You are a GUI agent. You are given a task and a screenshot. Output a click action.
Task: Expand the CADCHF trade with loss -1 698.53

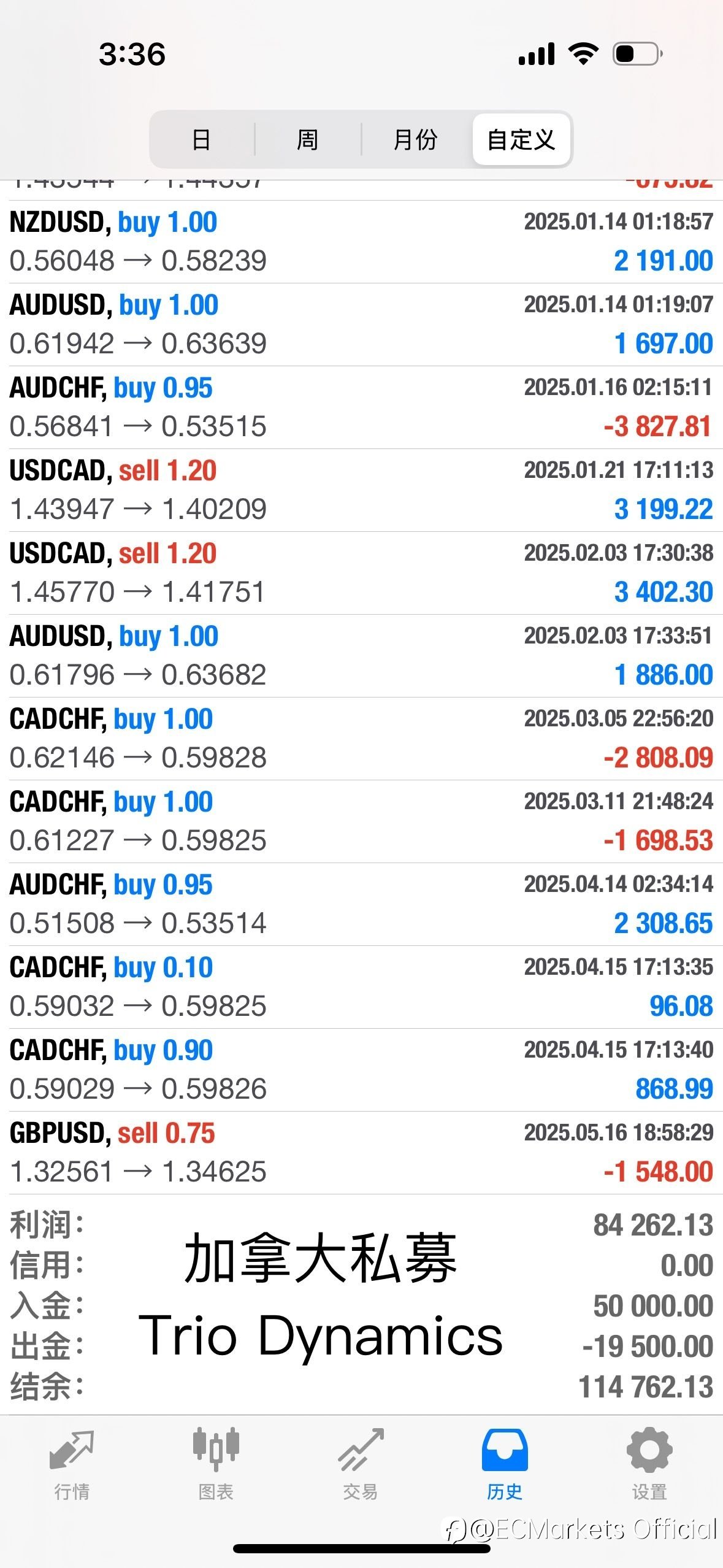[361, 821]
